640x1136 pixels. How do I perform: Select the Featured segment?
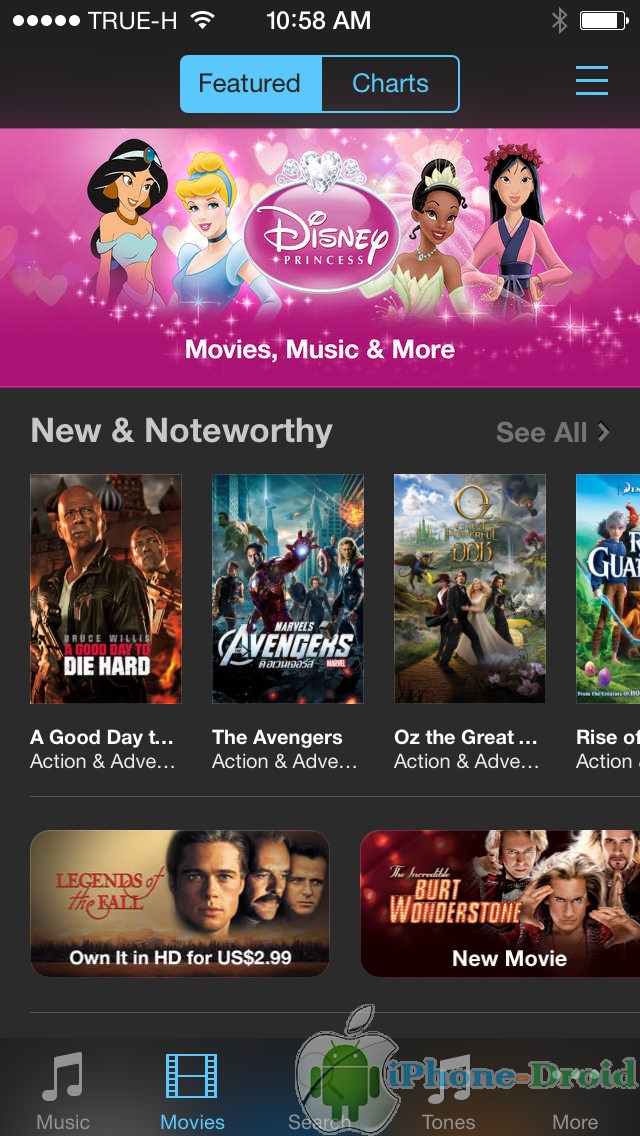click(x=250, y=83)
